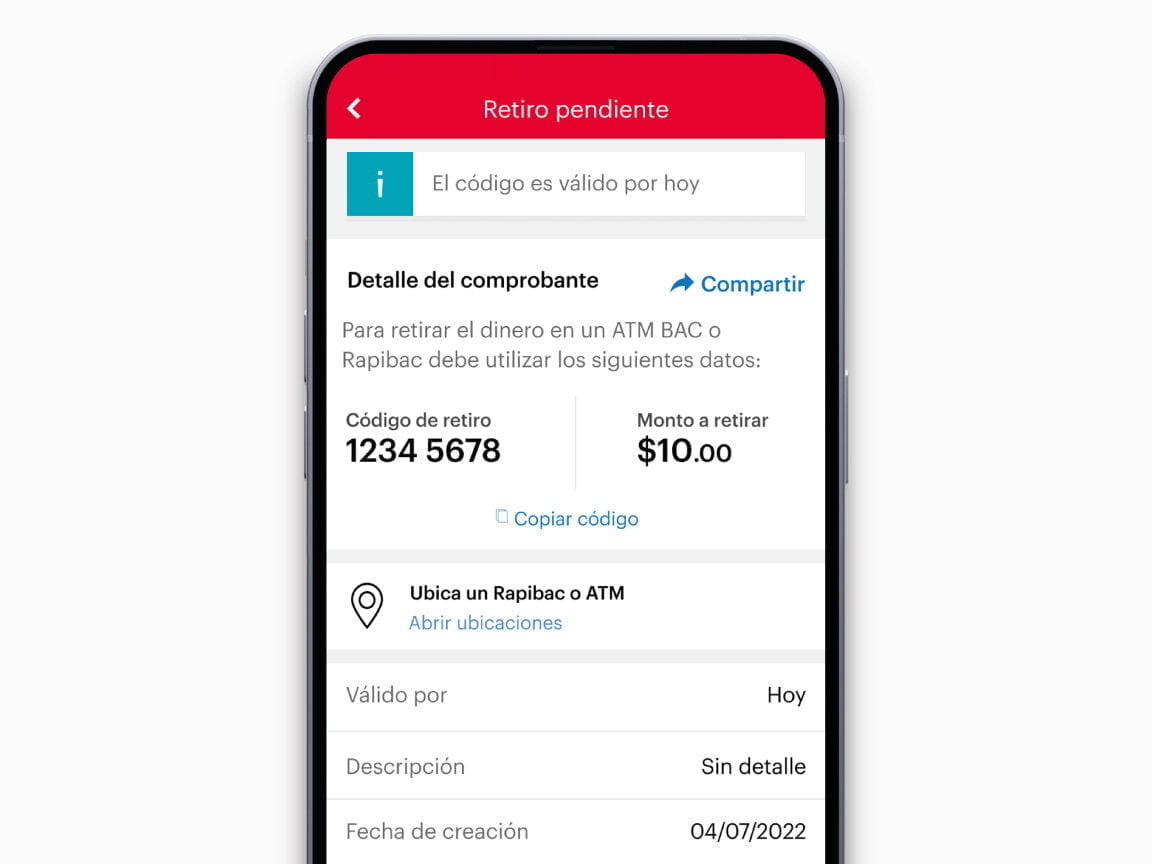
Task: Copy the withdrawal code
Action: pyautogui.click(x=567, y=518)
